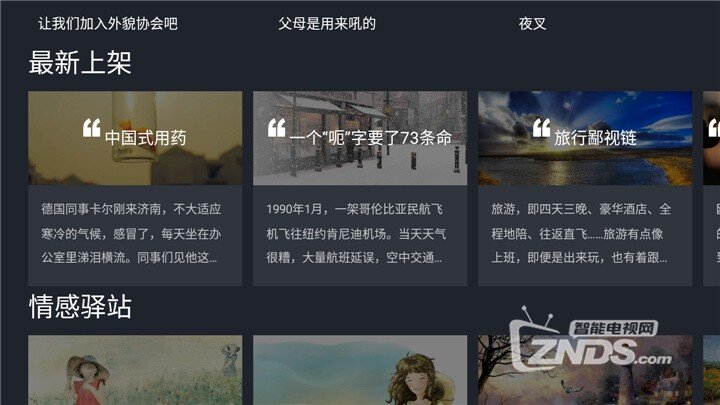The height and width of the screenshot is (405, 720).
Task: Open 让我们加入外貌协会吧
Action: coord(108,23)
